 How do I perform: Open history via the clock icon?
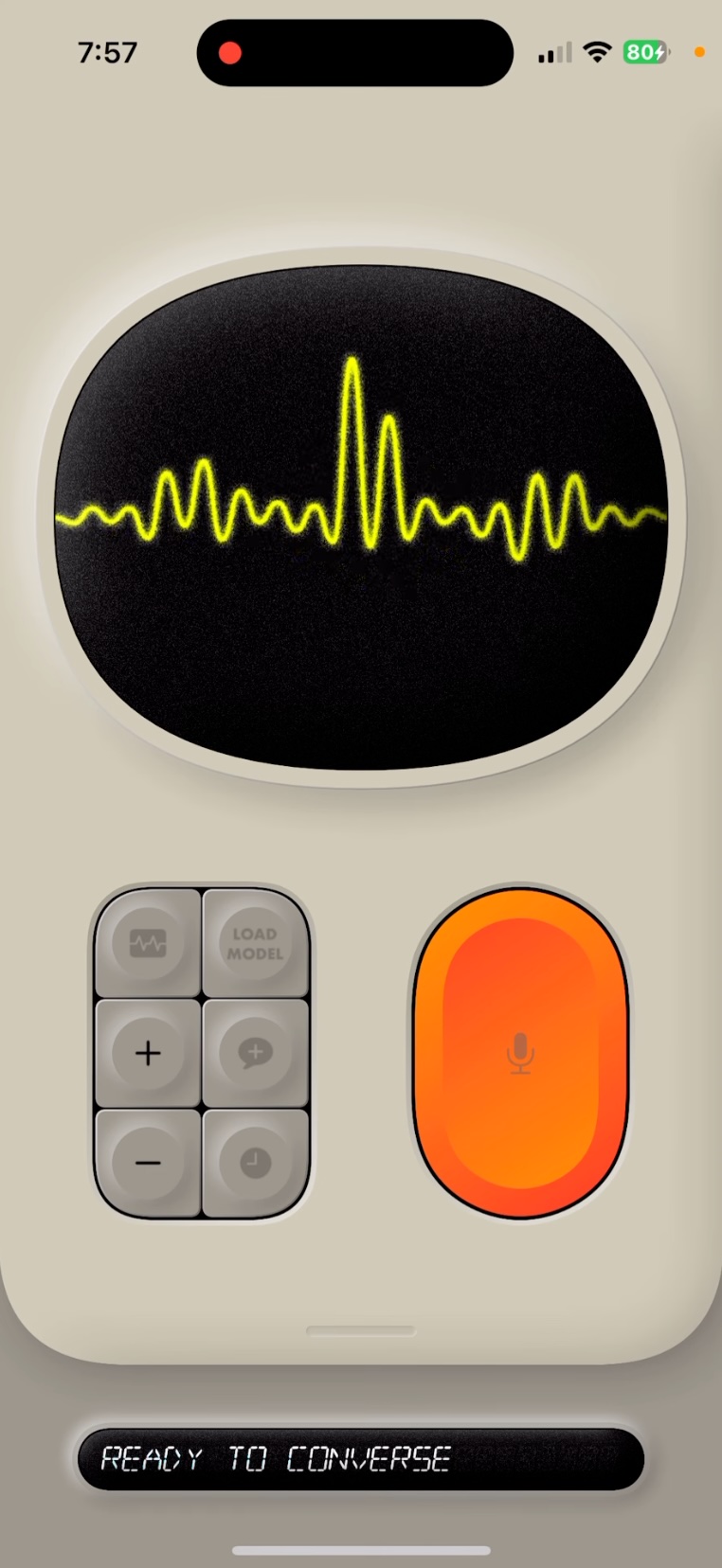coord(255,1162)
